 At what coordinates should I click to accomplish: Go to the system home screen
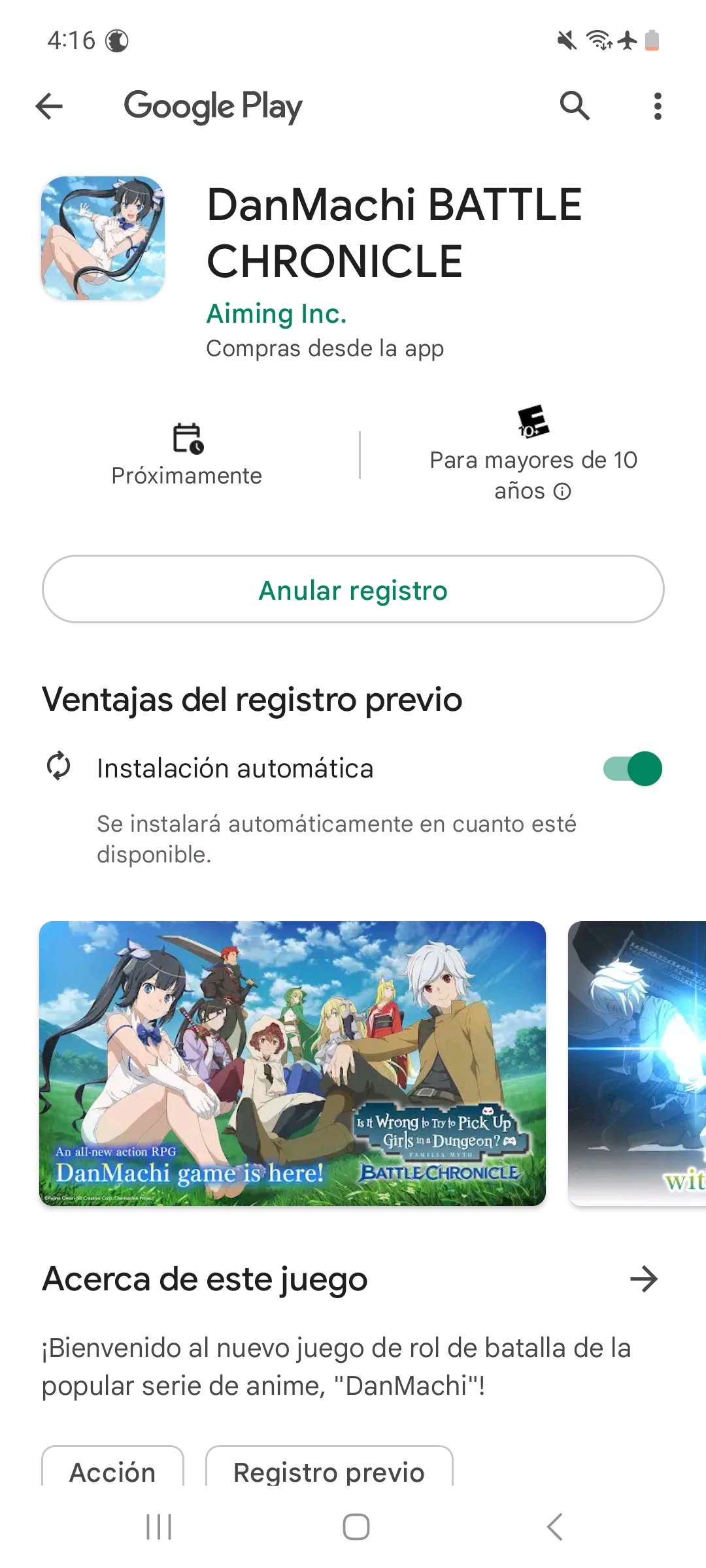[356, 1527]
